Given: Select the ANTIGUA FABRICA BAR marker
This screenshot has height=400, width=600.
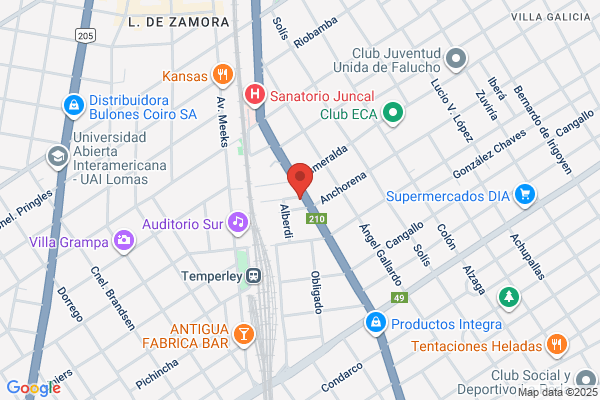Looking at the screenshot, I should coord(243,335).
